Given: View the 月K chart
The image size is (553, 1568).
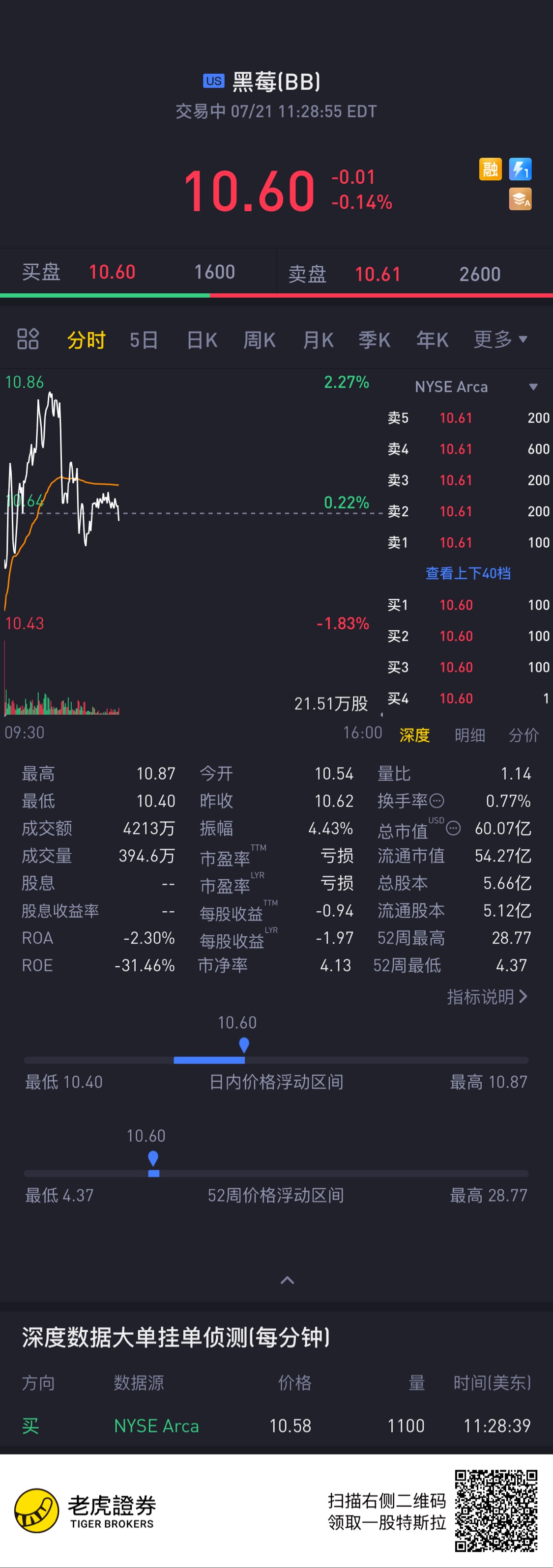Looking at the screenshot, I should [318, 339].
